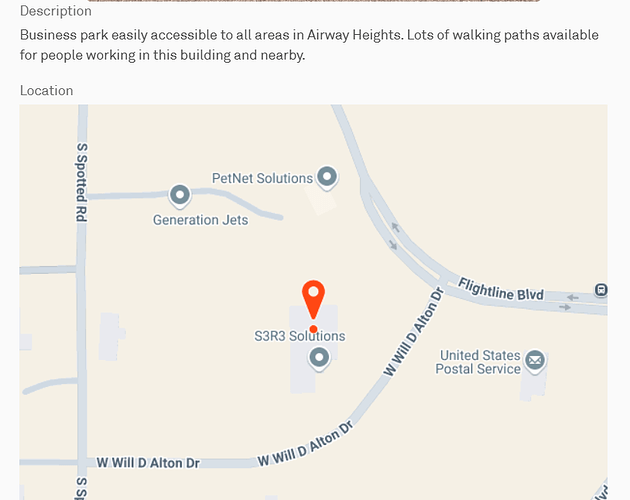Open the United States Postal Service marker
Viewport: 630px width, 500px height.
point(535,360)
